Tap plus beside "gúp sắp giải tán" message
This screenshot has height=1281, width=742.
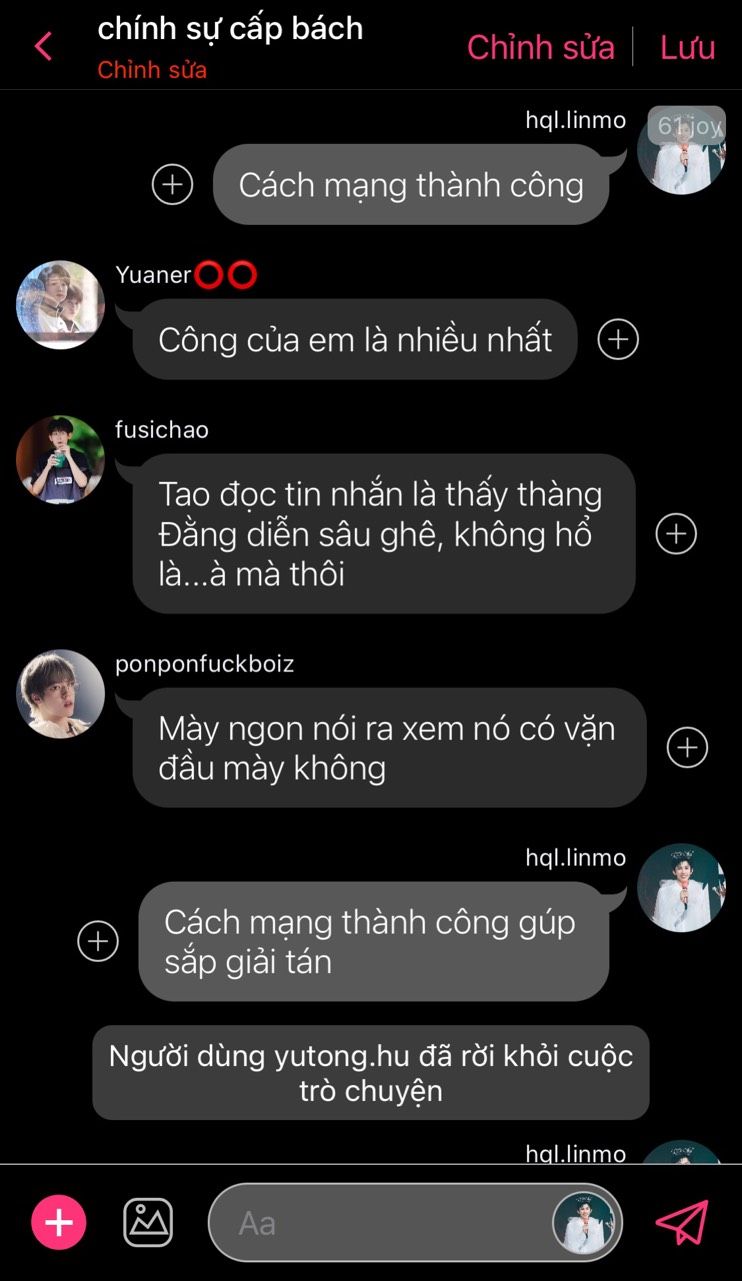[98, 941]
